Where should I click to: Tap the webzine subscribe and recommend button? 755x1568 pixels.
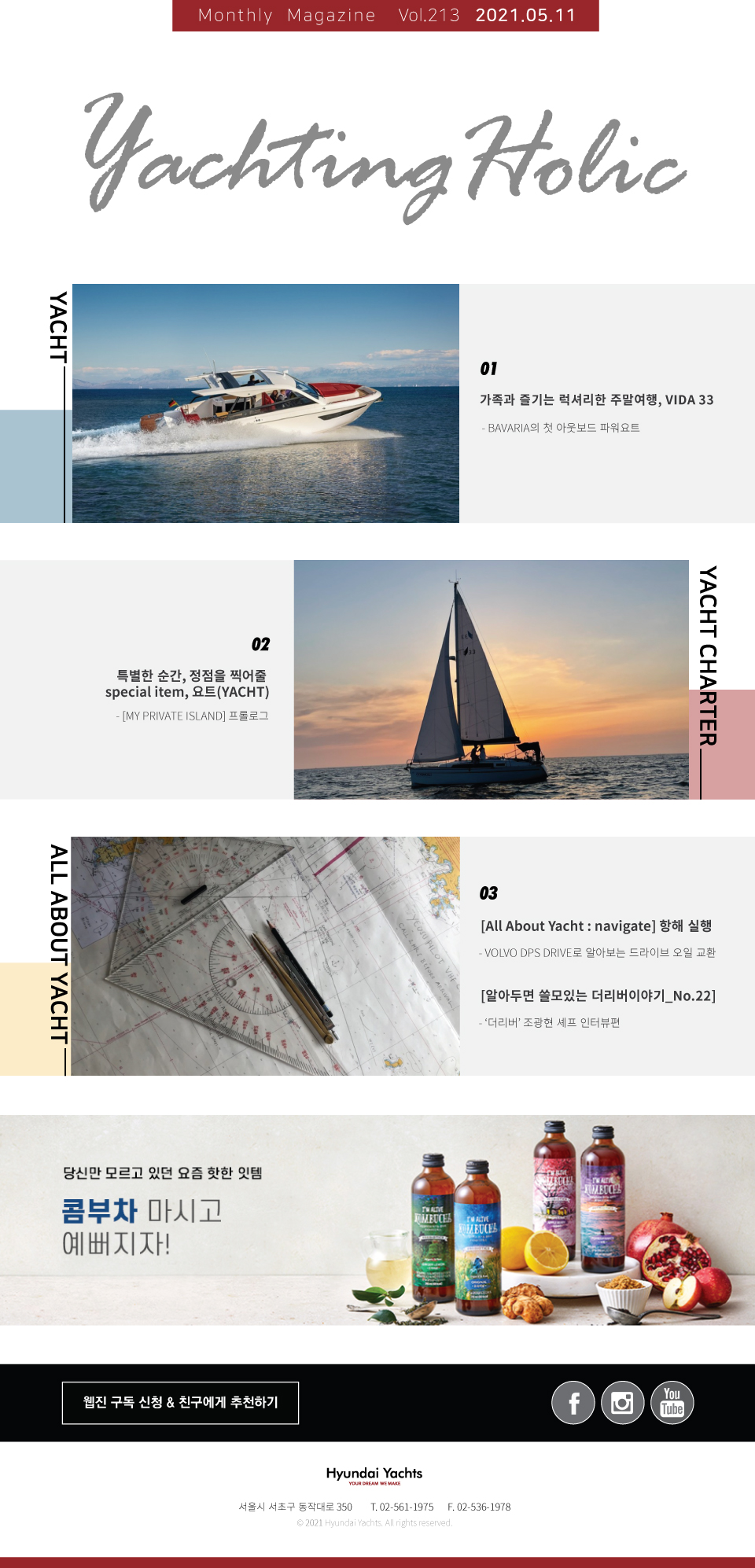tap(180, 1402)
